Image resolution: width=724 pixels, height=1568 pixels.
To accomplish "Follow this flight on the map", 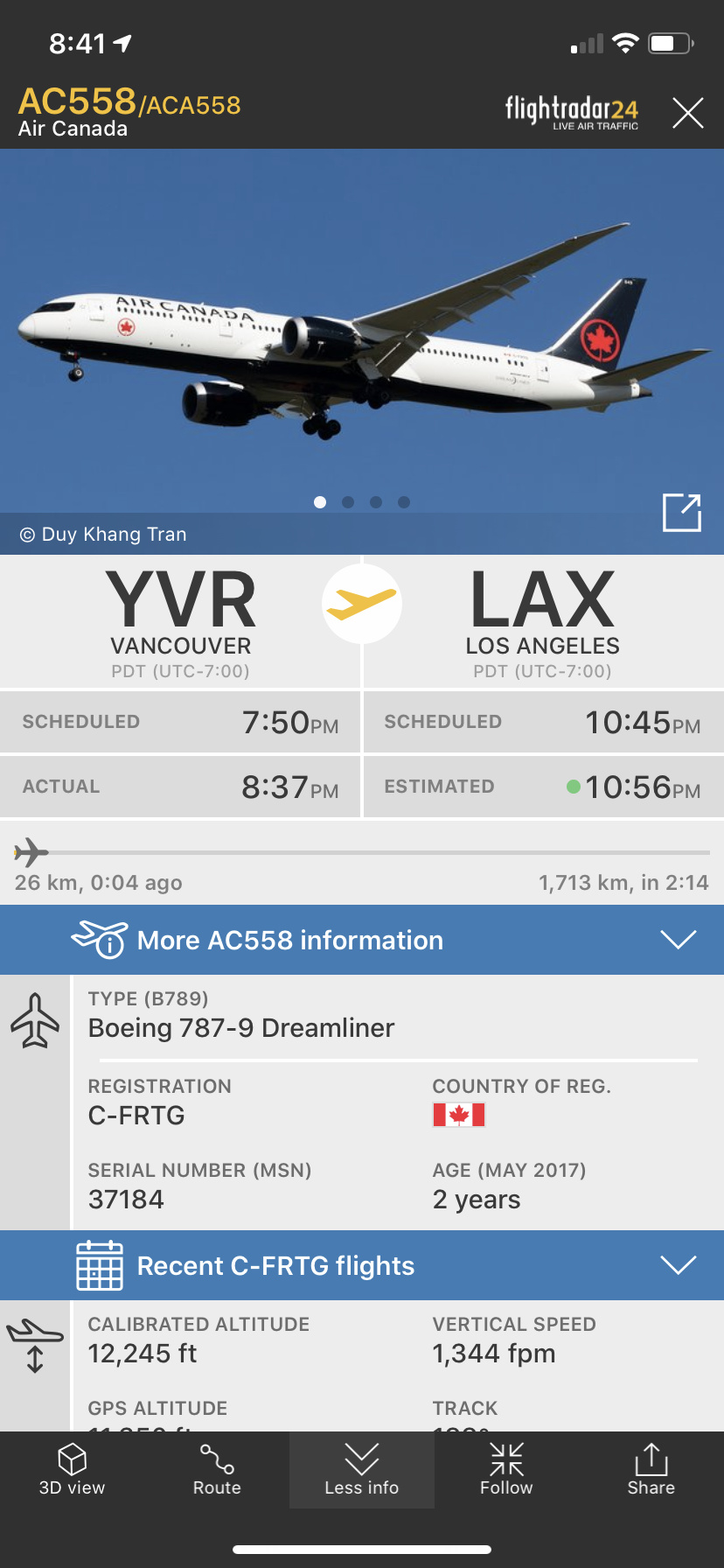I will click(506, 1470).
